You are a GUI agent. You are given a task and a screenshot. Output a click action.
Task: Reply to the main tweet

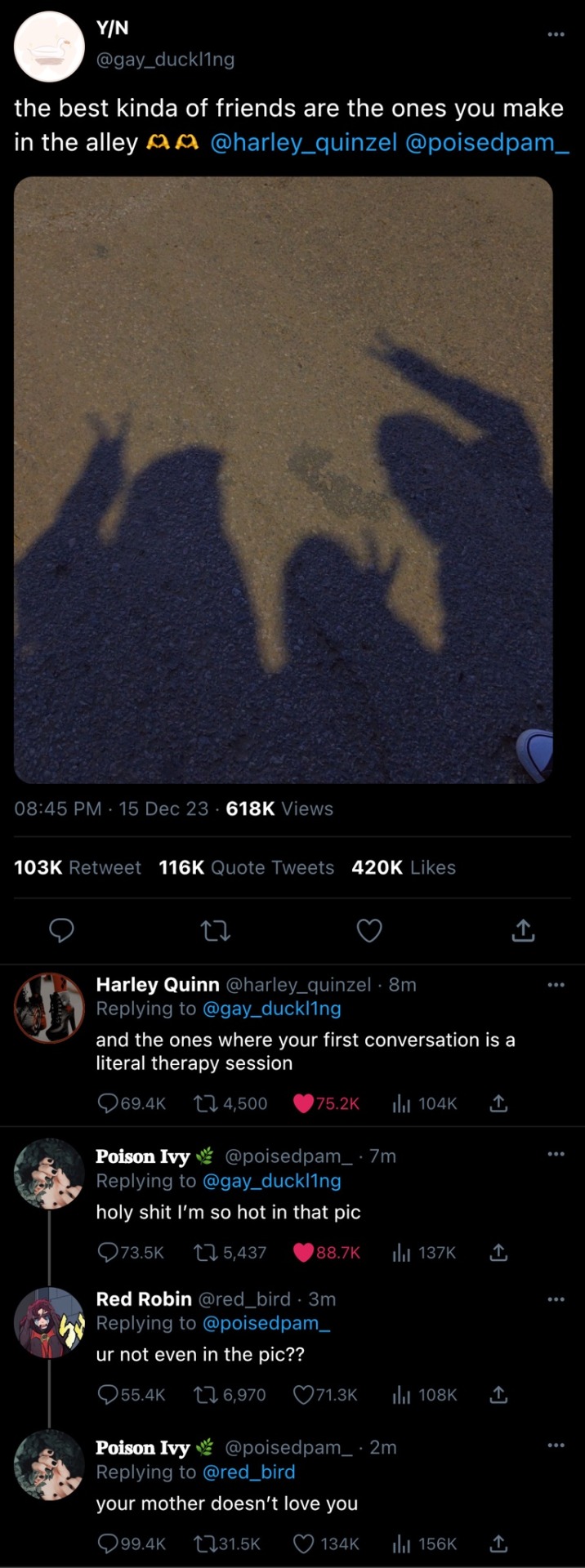[x=62, y=930]
